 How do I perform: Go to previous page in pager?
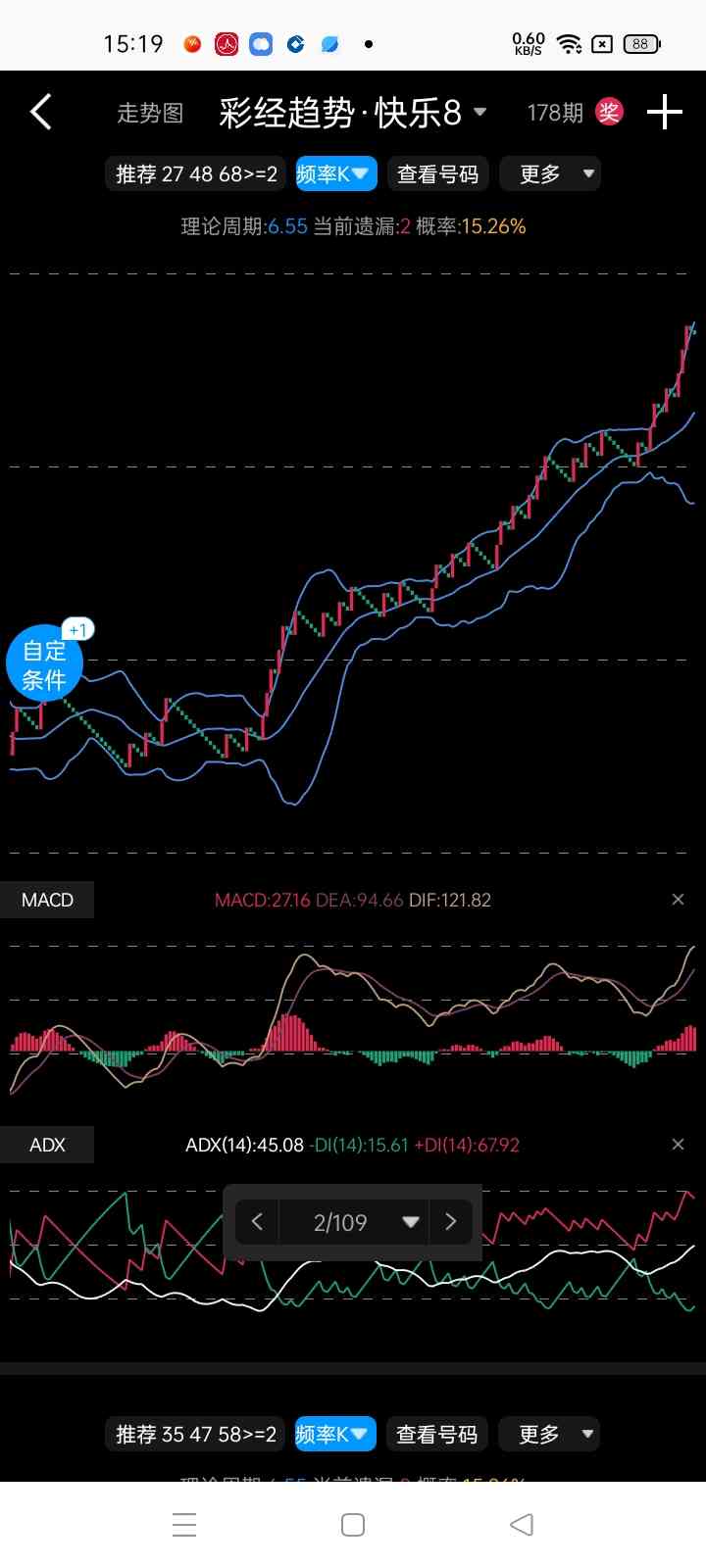coord(258,1222)
